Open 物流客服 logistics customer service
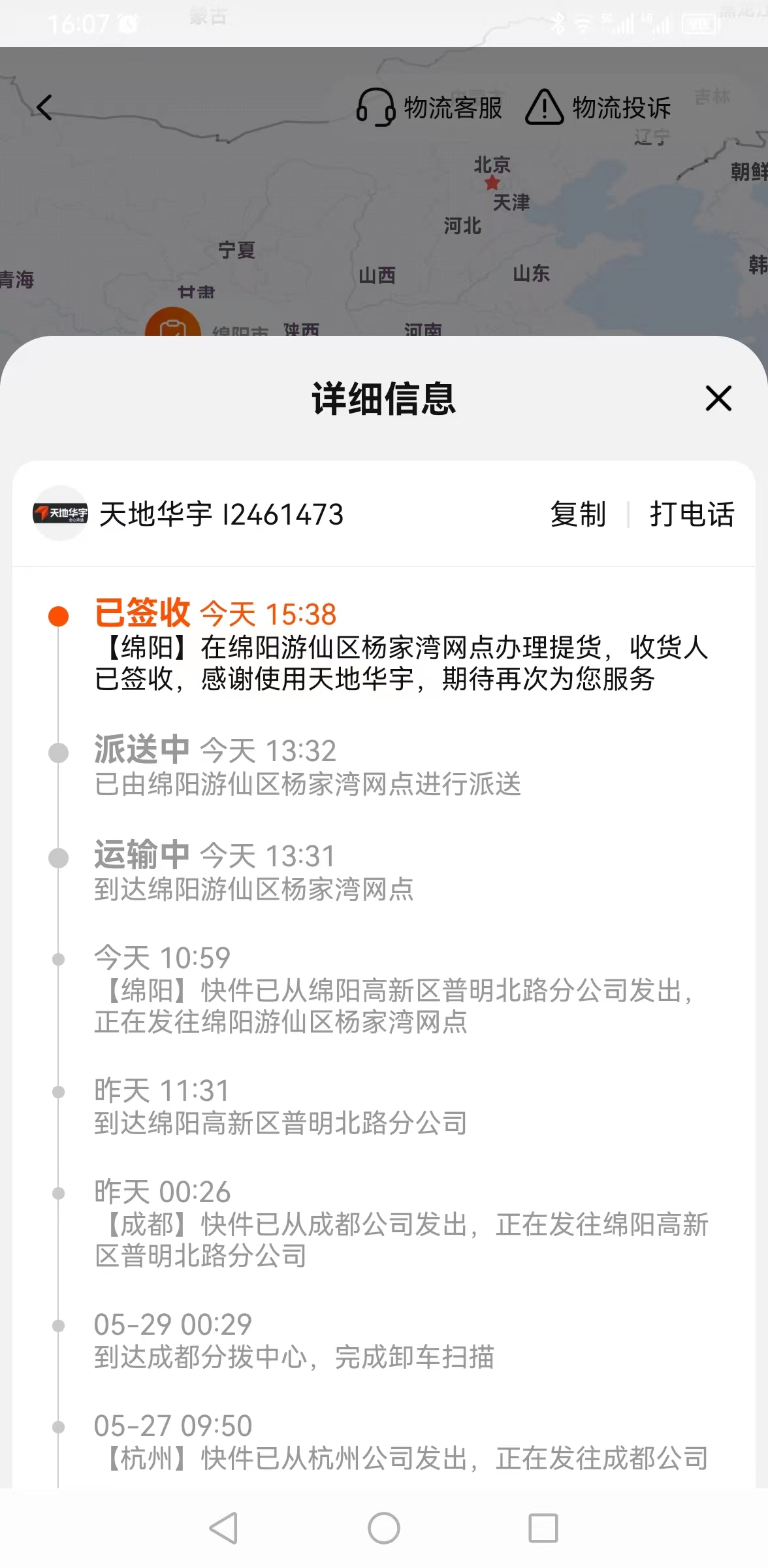768x1568 pixels. pos(429,108)
